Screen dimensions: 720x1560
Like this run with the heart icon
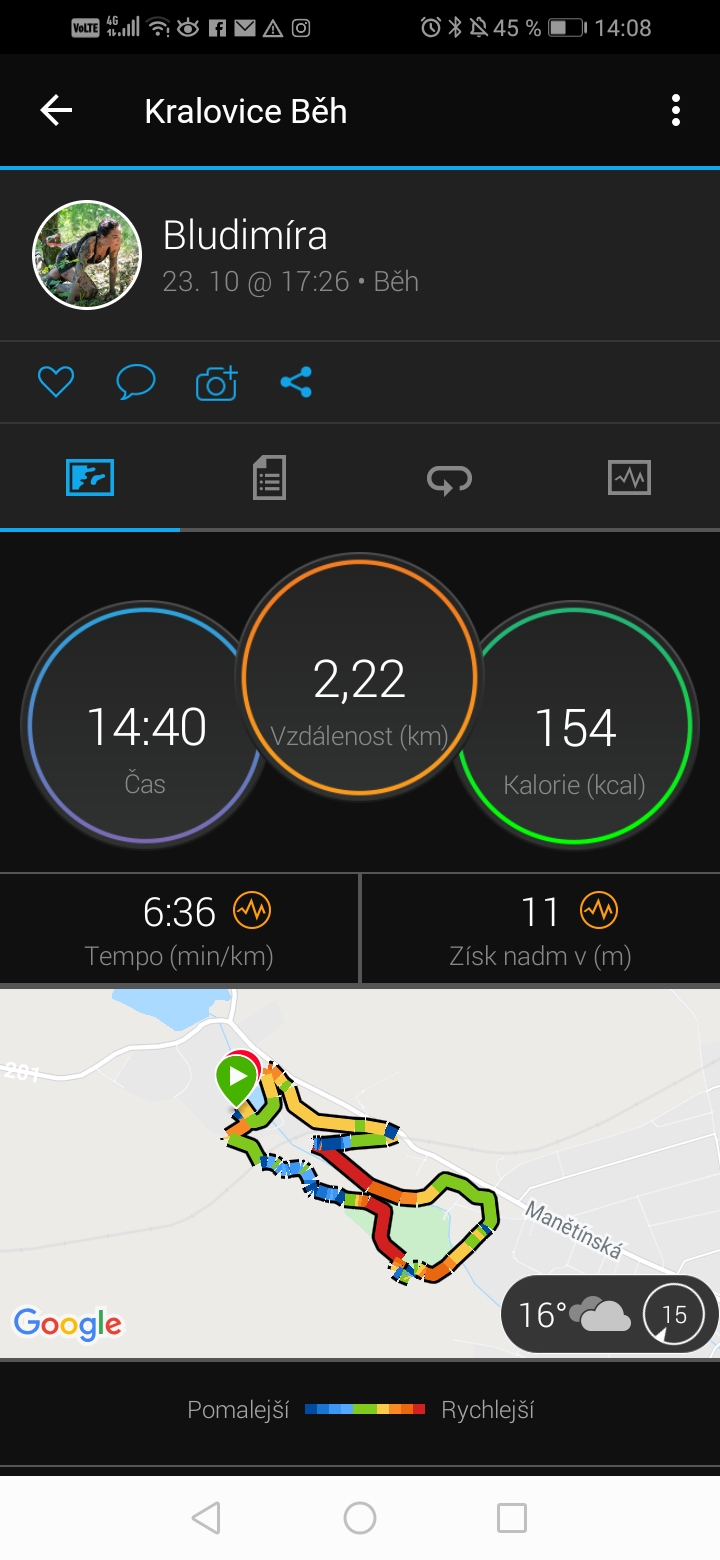pyautogui.click(x=56, y=382)
